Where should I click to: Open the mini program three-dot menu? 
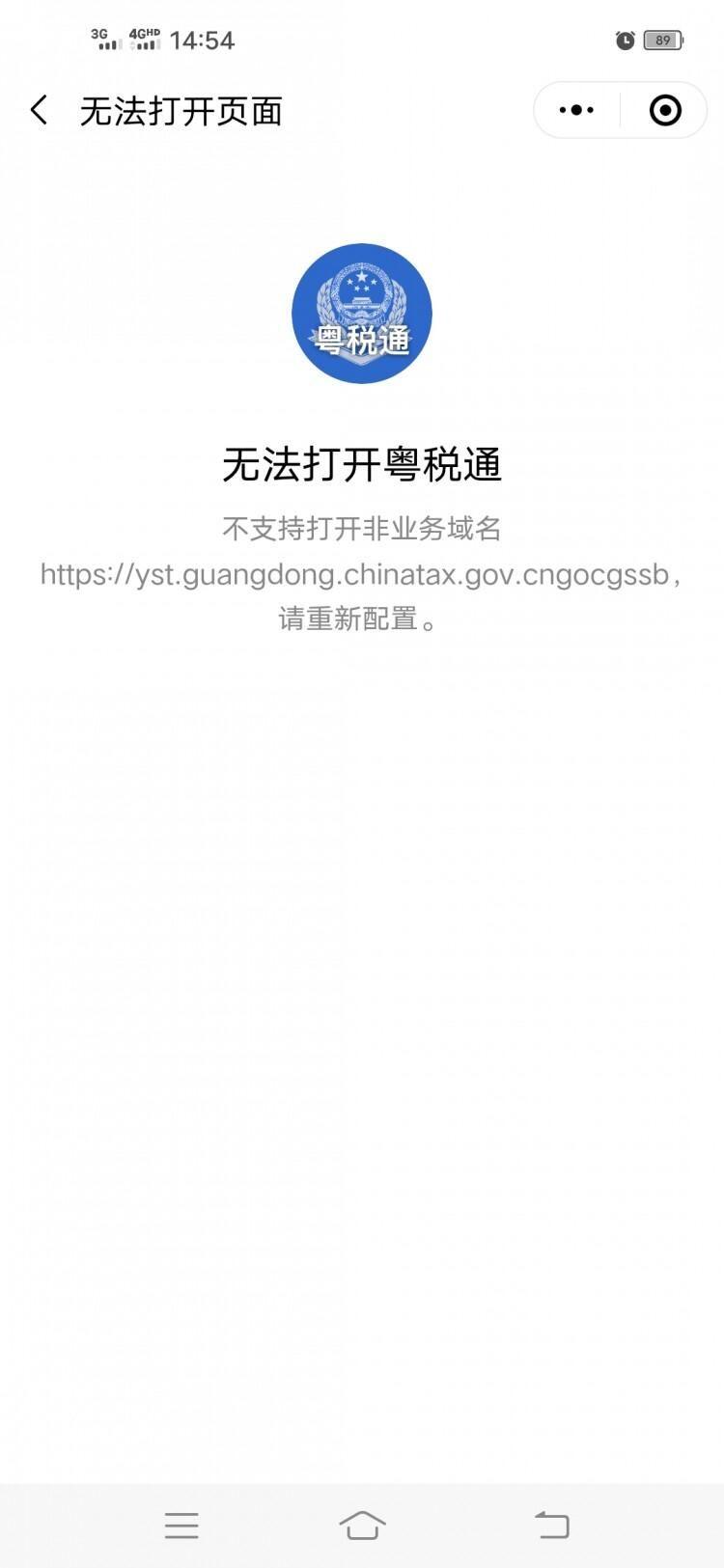pyautogui.click(x=576, y=111)
